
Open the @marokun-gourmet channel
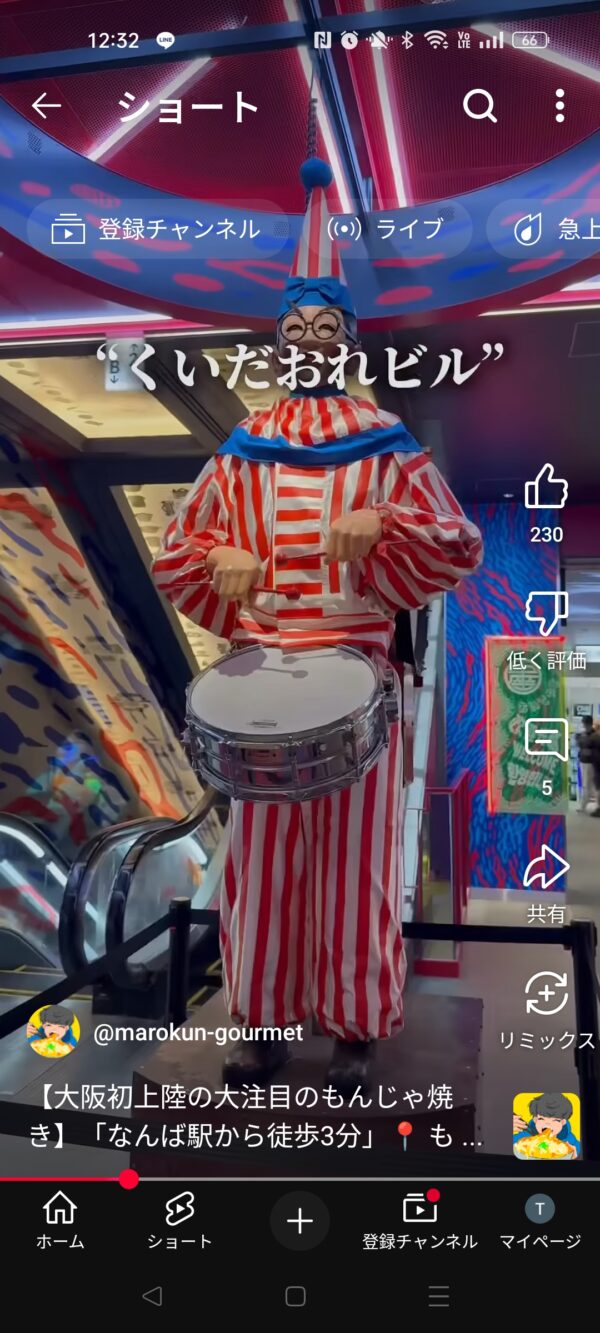(x=198, y=1033)
